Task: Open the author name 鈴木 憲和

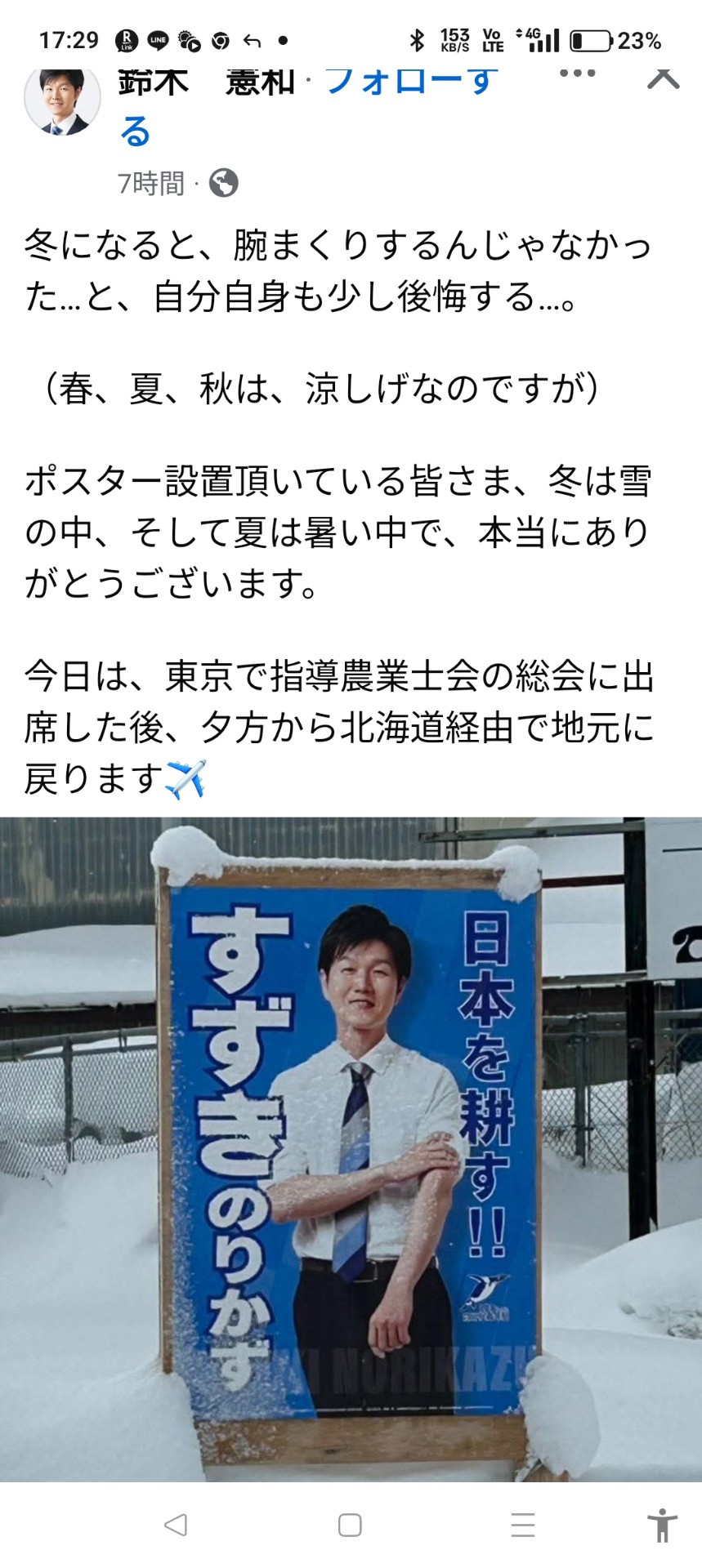Action: [x=206, y=82]
